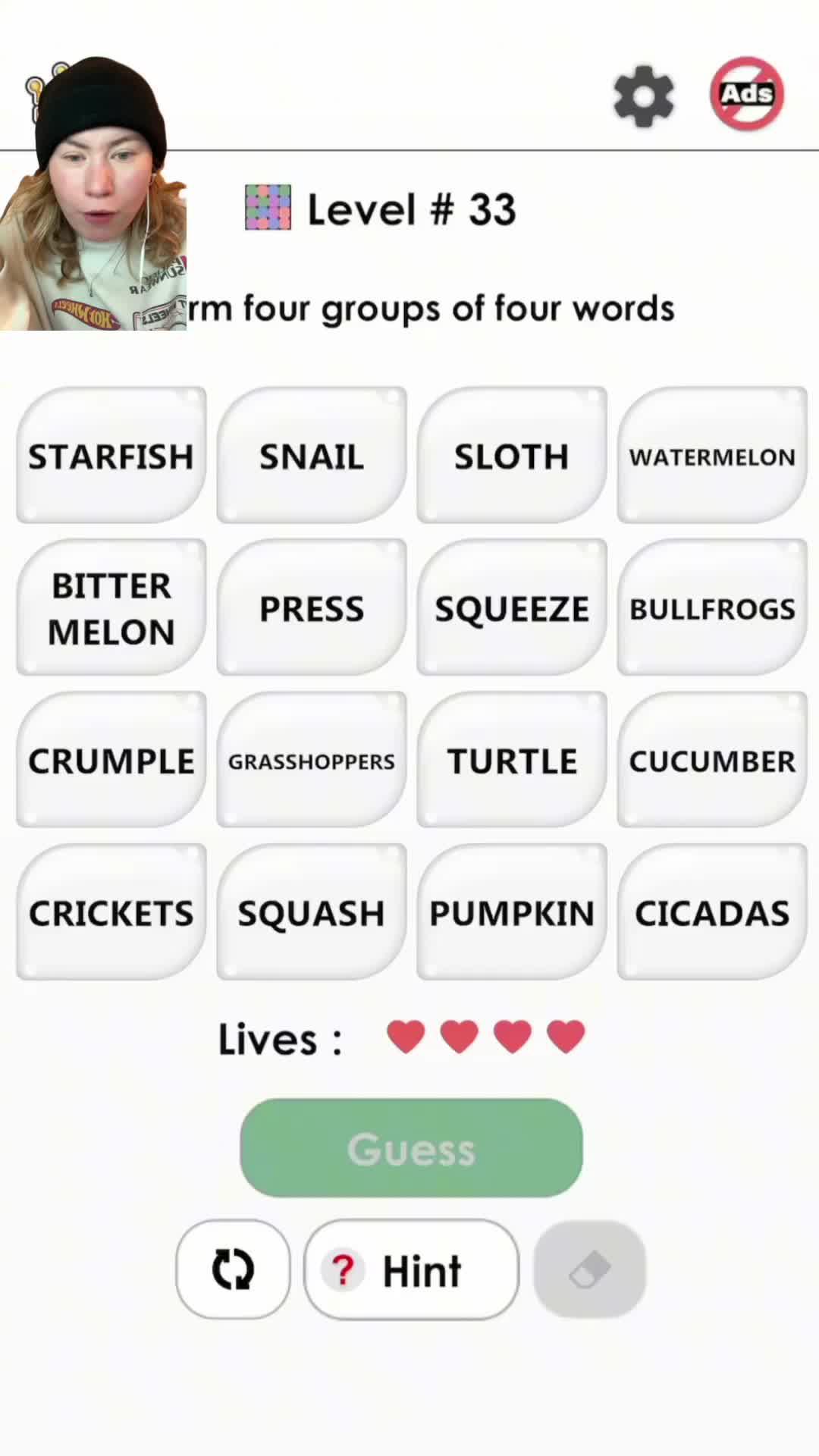Click the colorful grid icon beside Level # 33
This screenshot has height=1456, width=819.
pos(267,209)
